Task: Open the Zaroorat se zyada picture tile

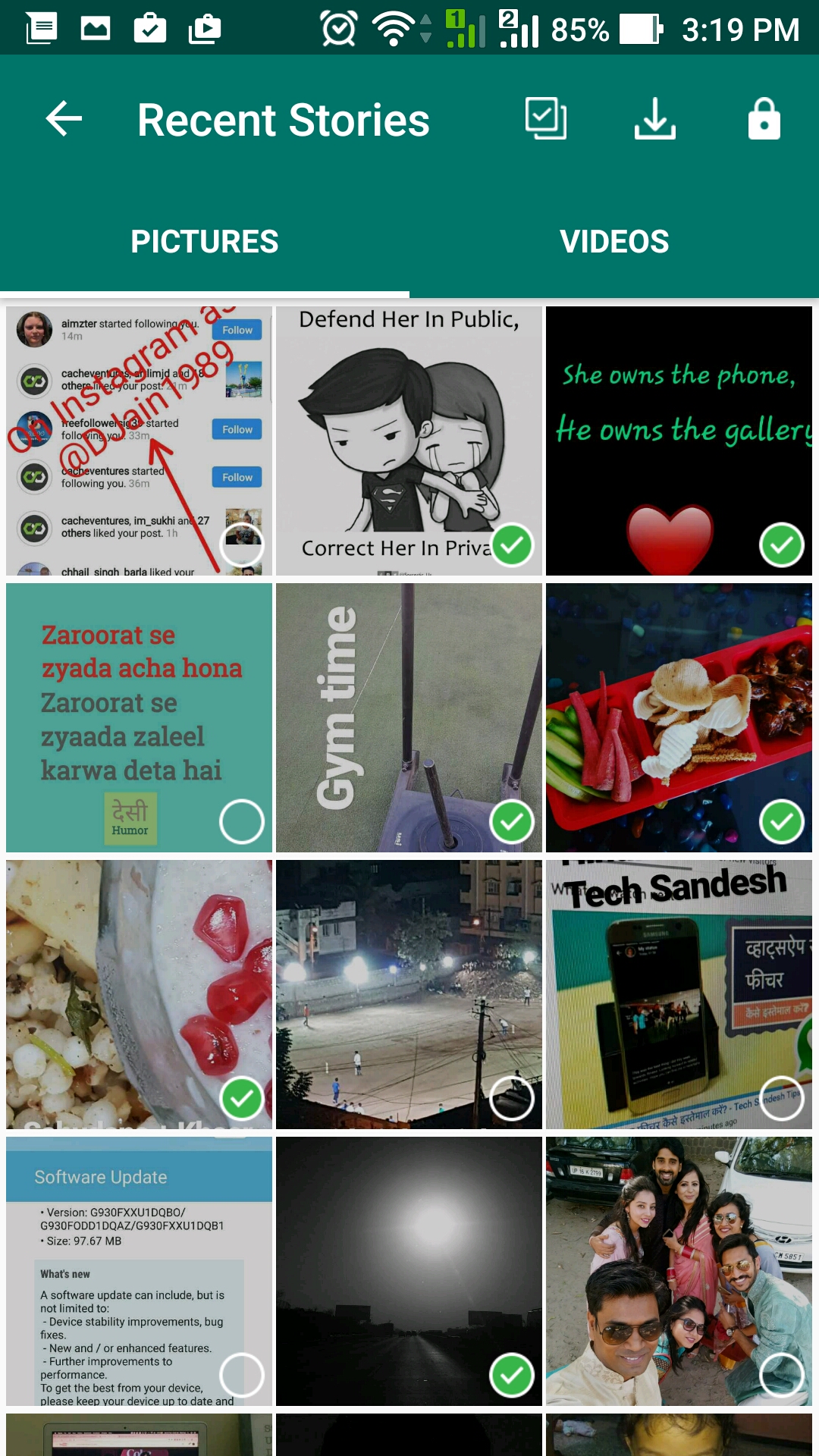Action: (x=139, y=717)
